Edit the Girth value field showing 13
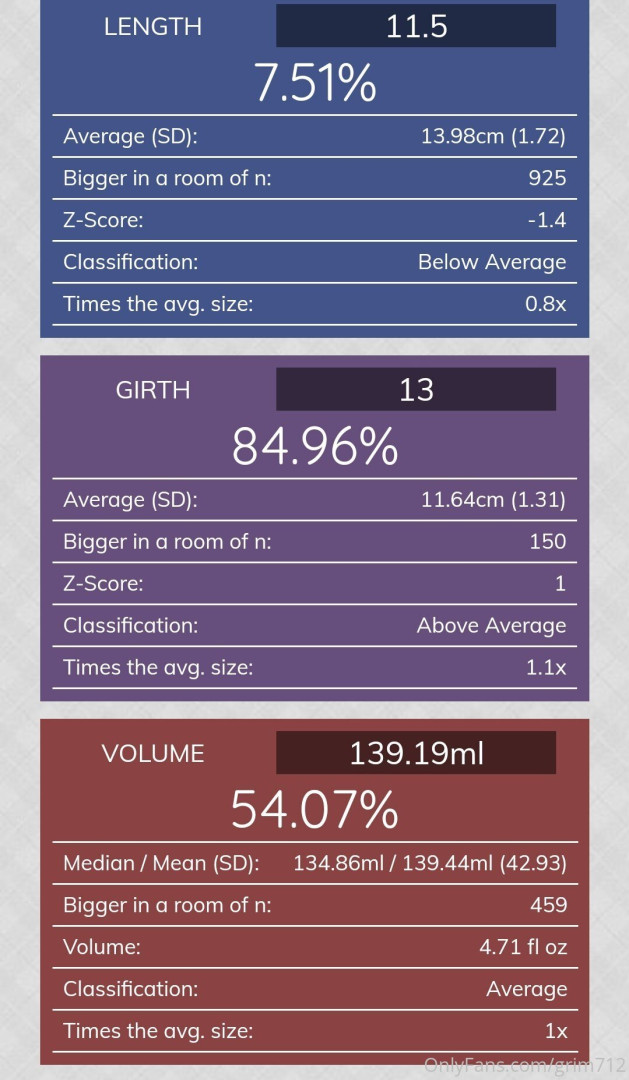 click(416, 389)
